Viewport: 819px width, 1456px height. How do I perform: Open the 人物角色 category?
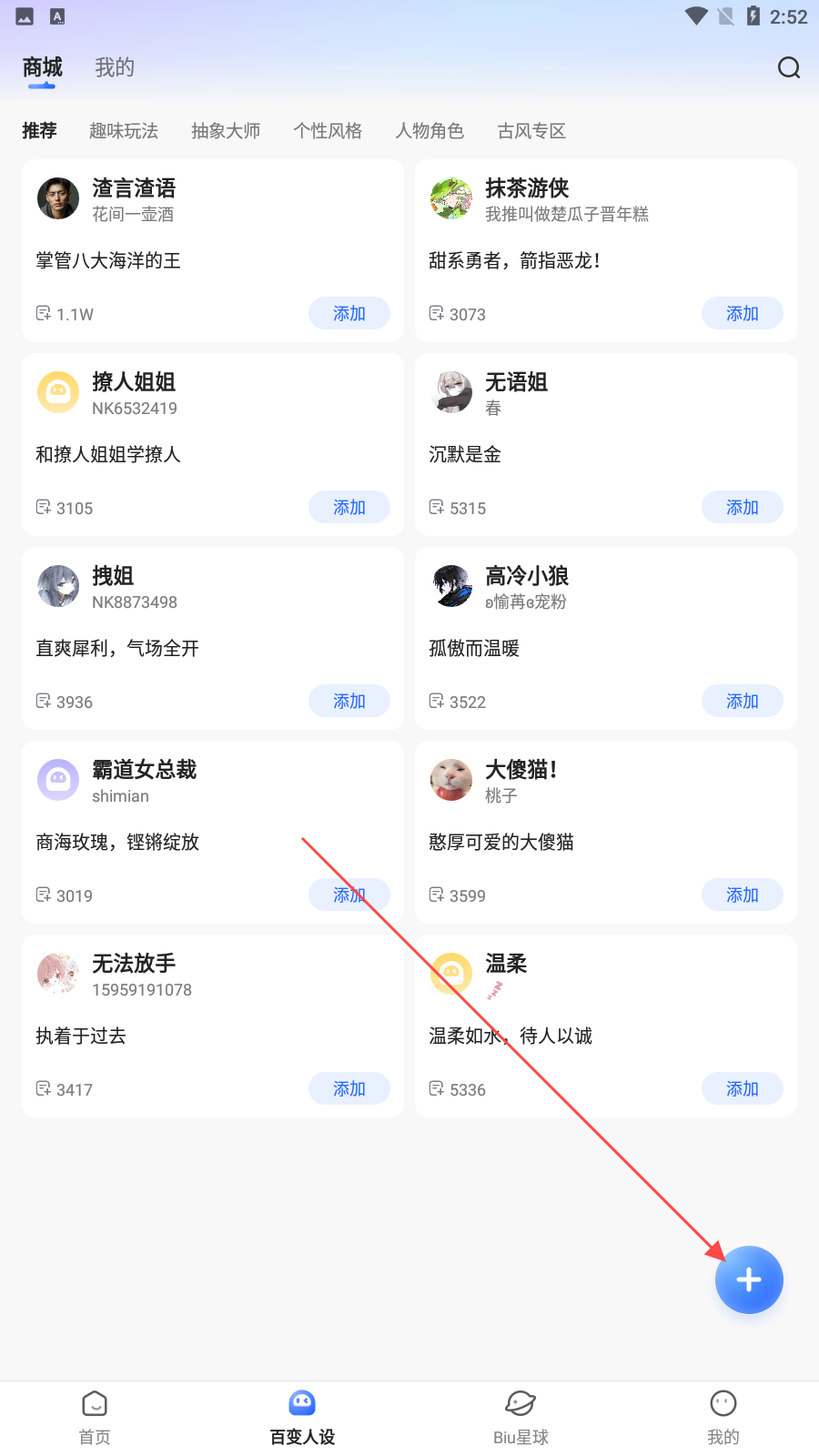point(430,131)
